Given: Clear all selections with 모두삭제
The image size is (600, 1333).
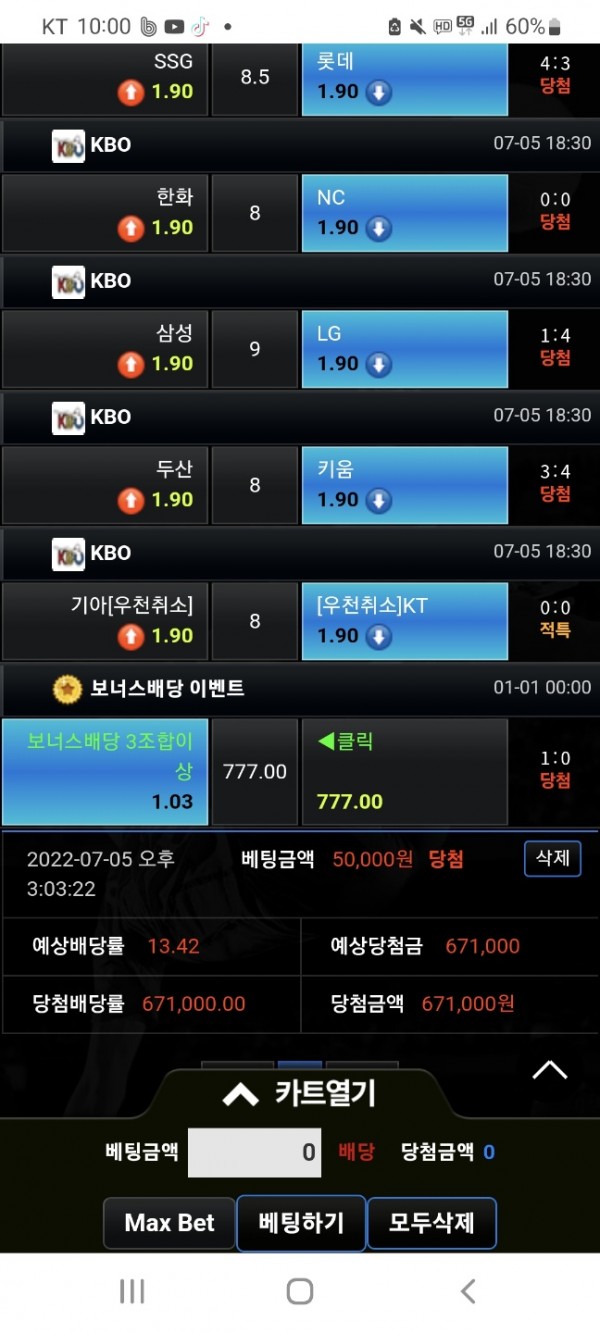Looking at the screenshot, I should pos(431,1223).
